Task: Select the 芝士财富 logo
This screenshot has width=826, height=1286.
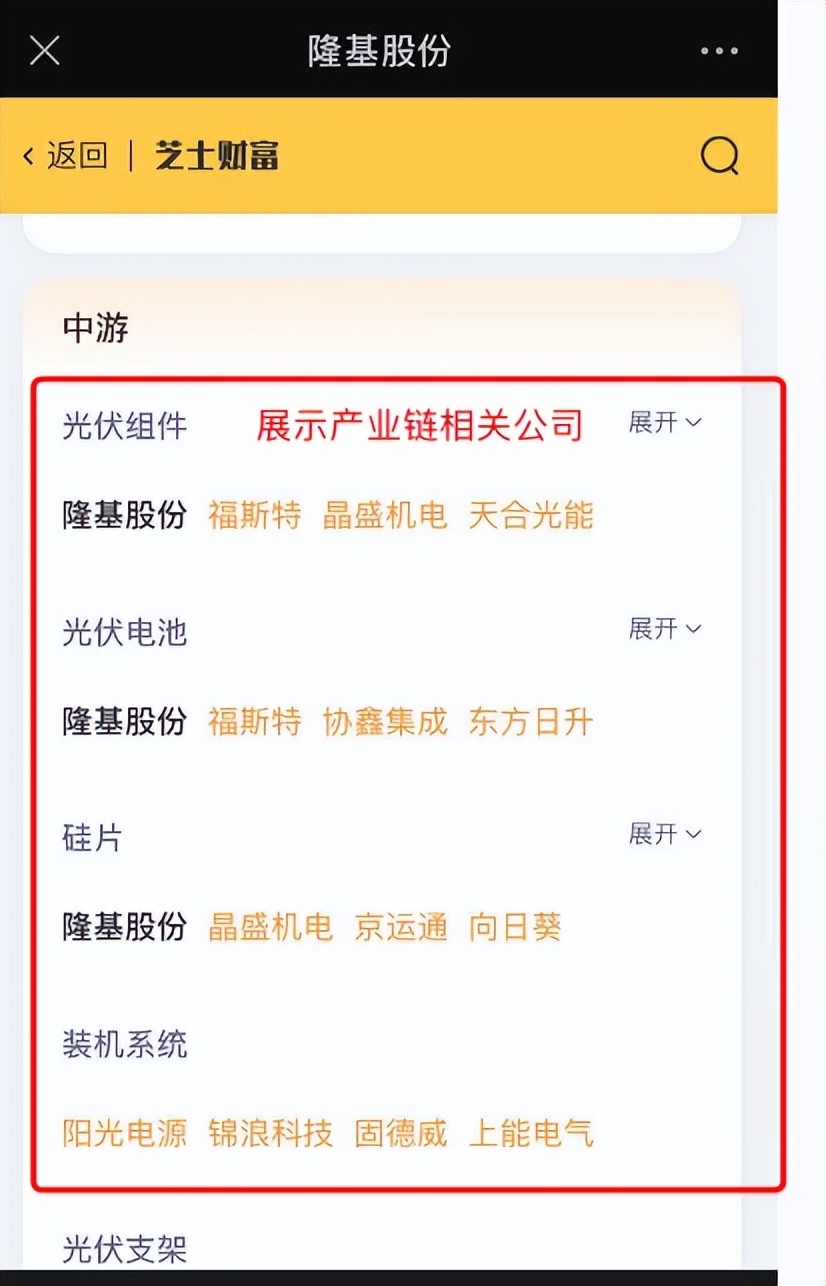Action: tap(216, 157)
